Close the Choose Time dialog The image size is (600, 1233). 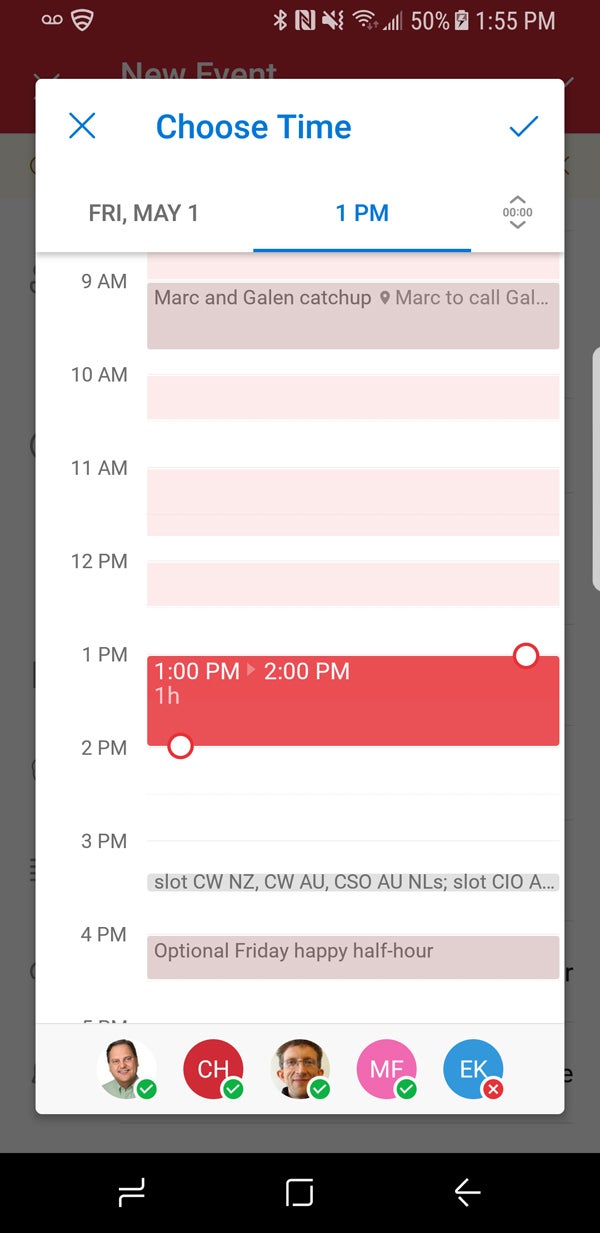tap(82, 126)
